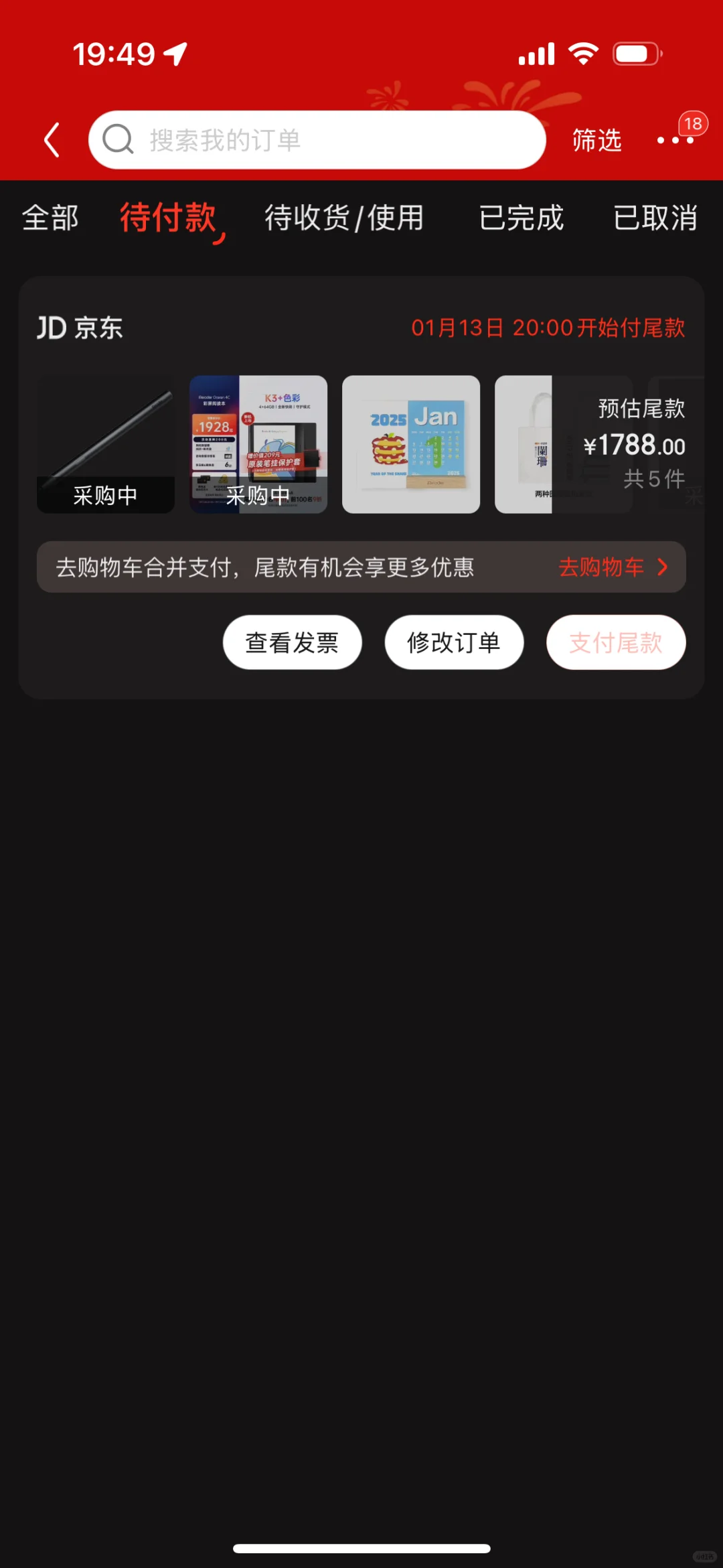Tap the search my orders field
This screenshot has height=1568, width=723.
click(317, 140)
